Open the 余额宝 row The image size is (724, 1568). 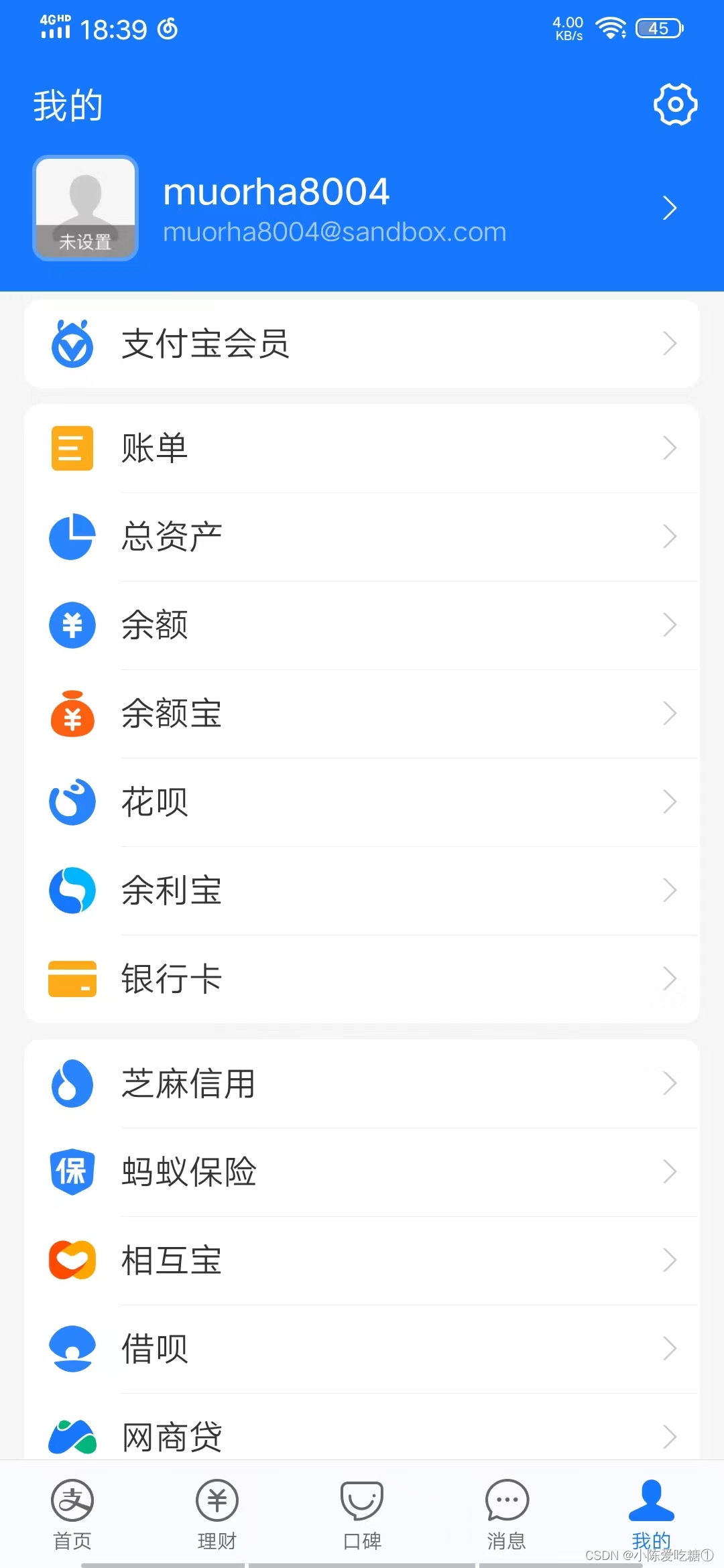point(362,714)
